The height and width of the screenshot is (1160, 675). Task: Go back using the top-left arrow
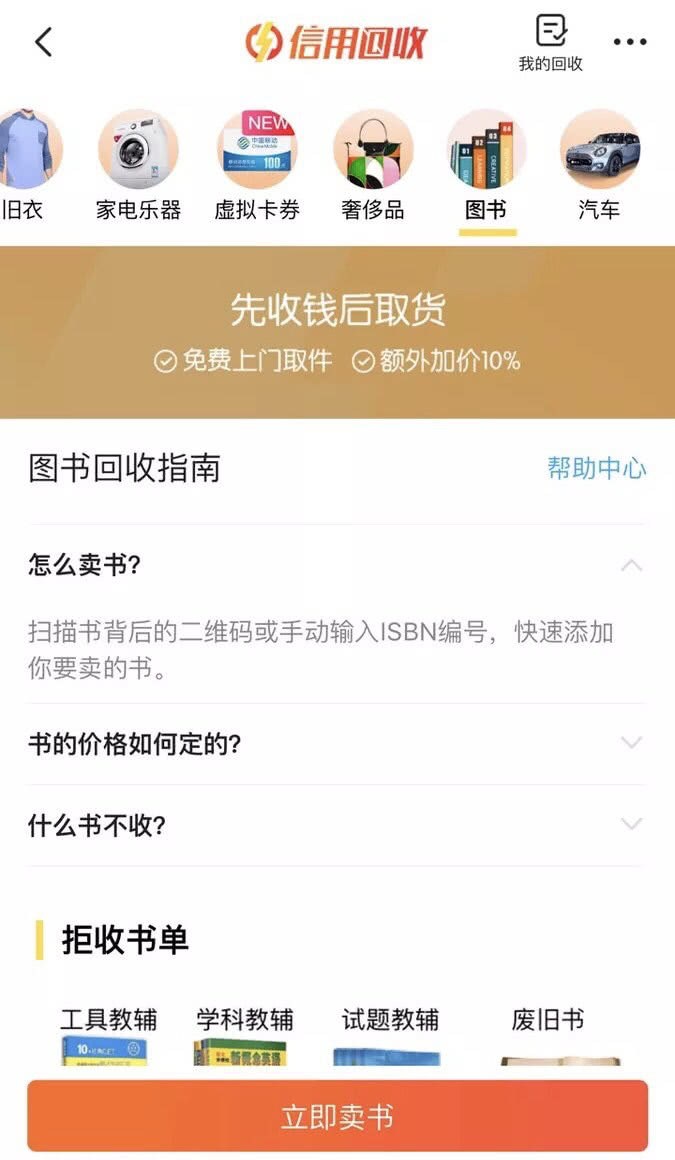point(43,42)
